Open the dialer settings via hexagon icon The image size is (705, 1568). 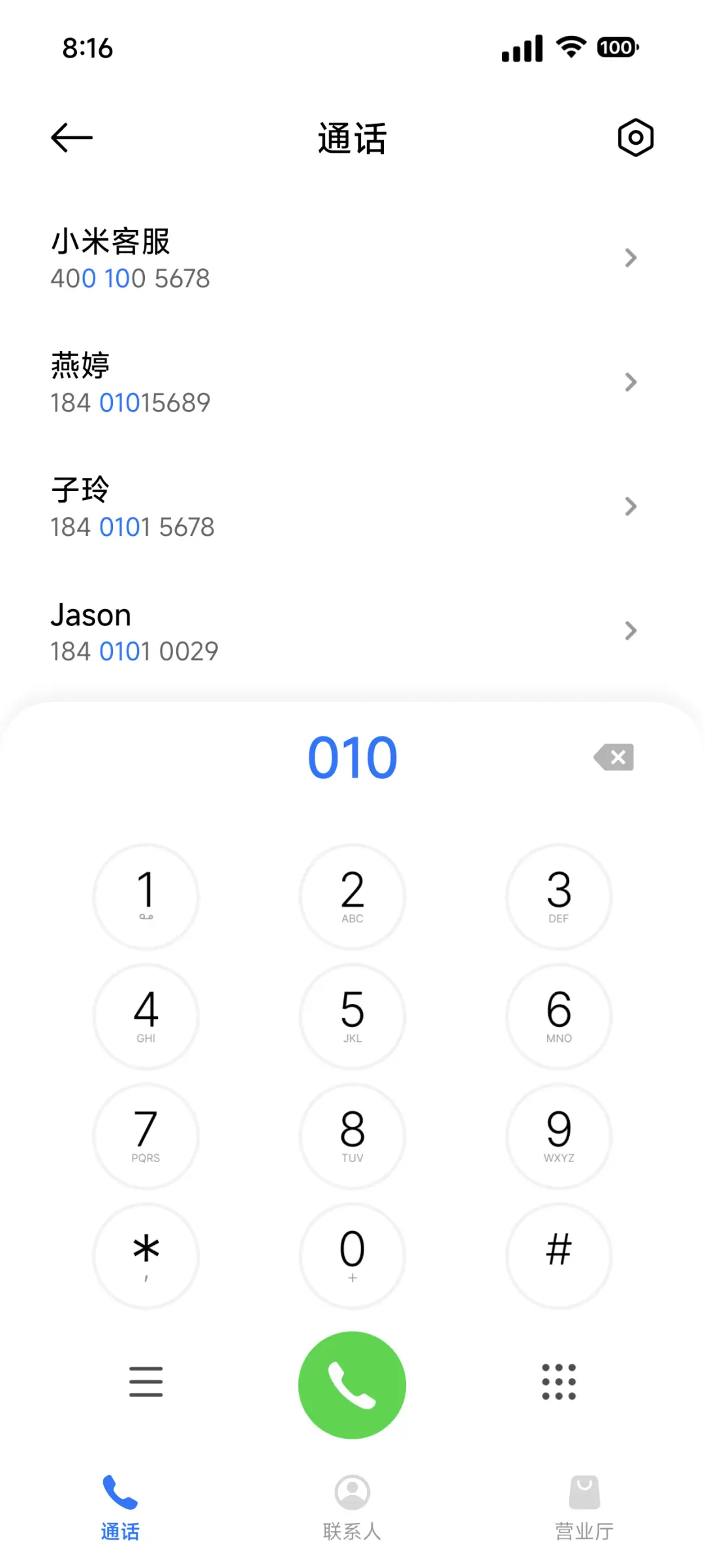(634, 137)
